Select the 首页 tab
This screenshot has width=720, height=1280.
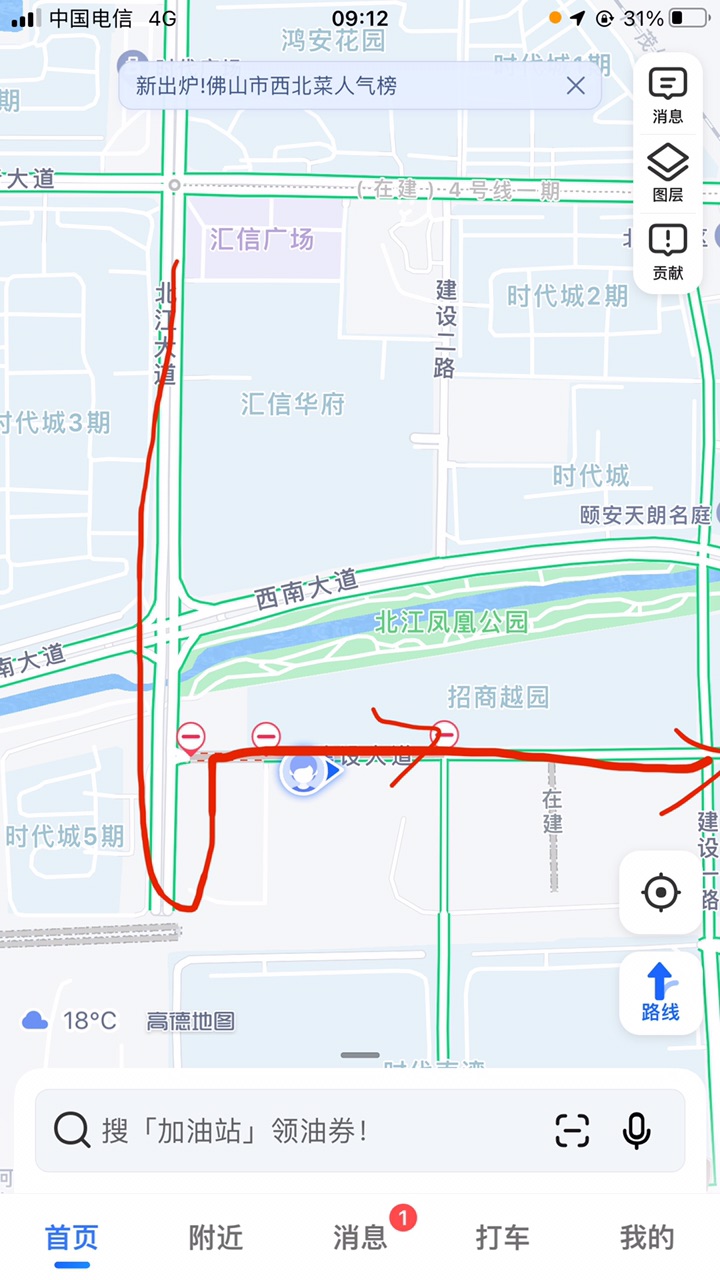pyautogui.click(x=72, y=1238)
